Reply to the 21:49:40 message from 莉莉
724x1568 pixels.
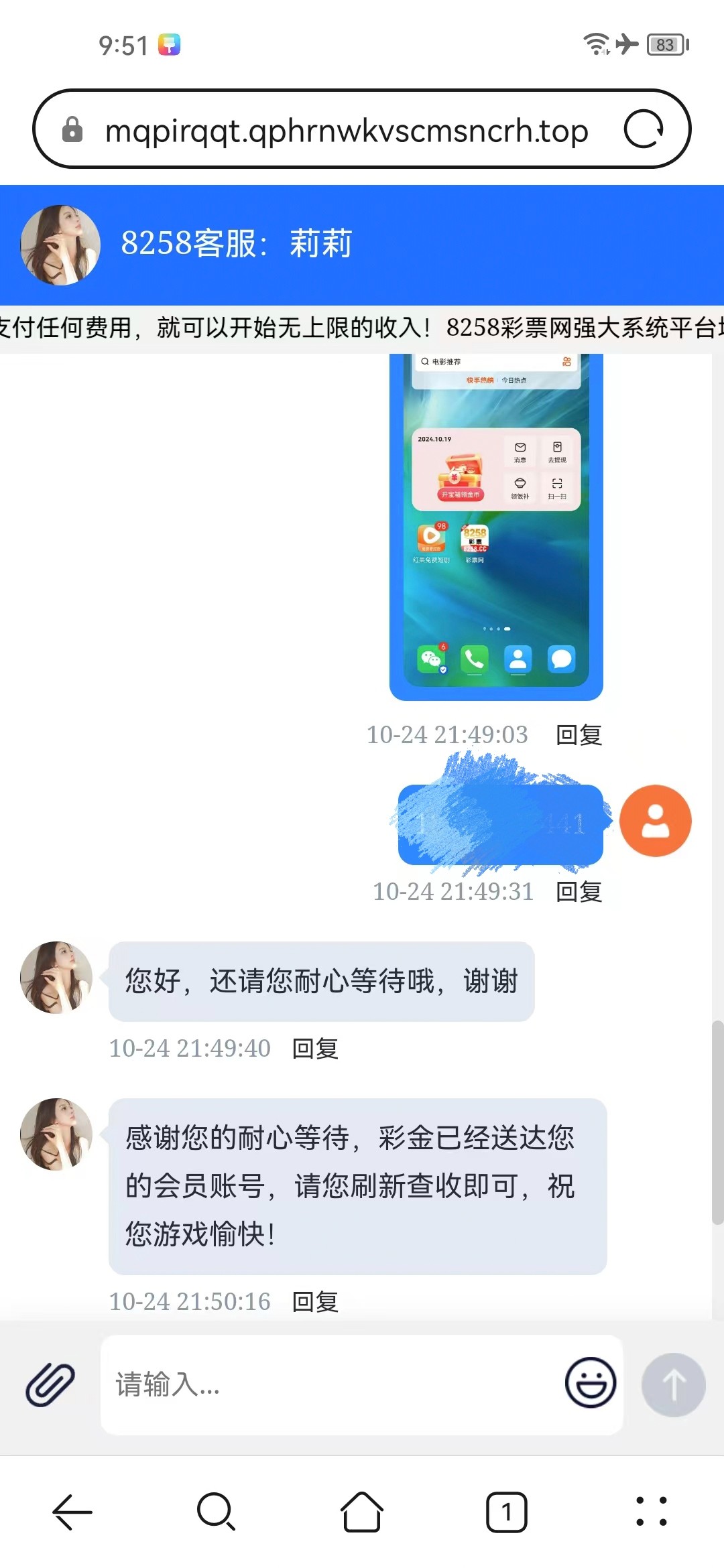click(315, 1049)
